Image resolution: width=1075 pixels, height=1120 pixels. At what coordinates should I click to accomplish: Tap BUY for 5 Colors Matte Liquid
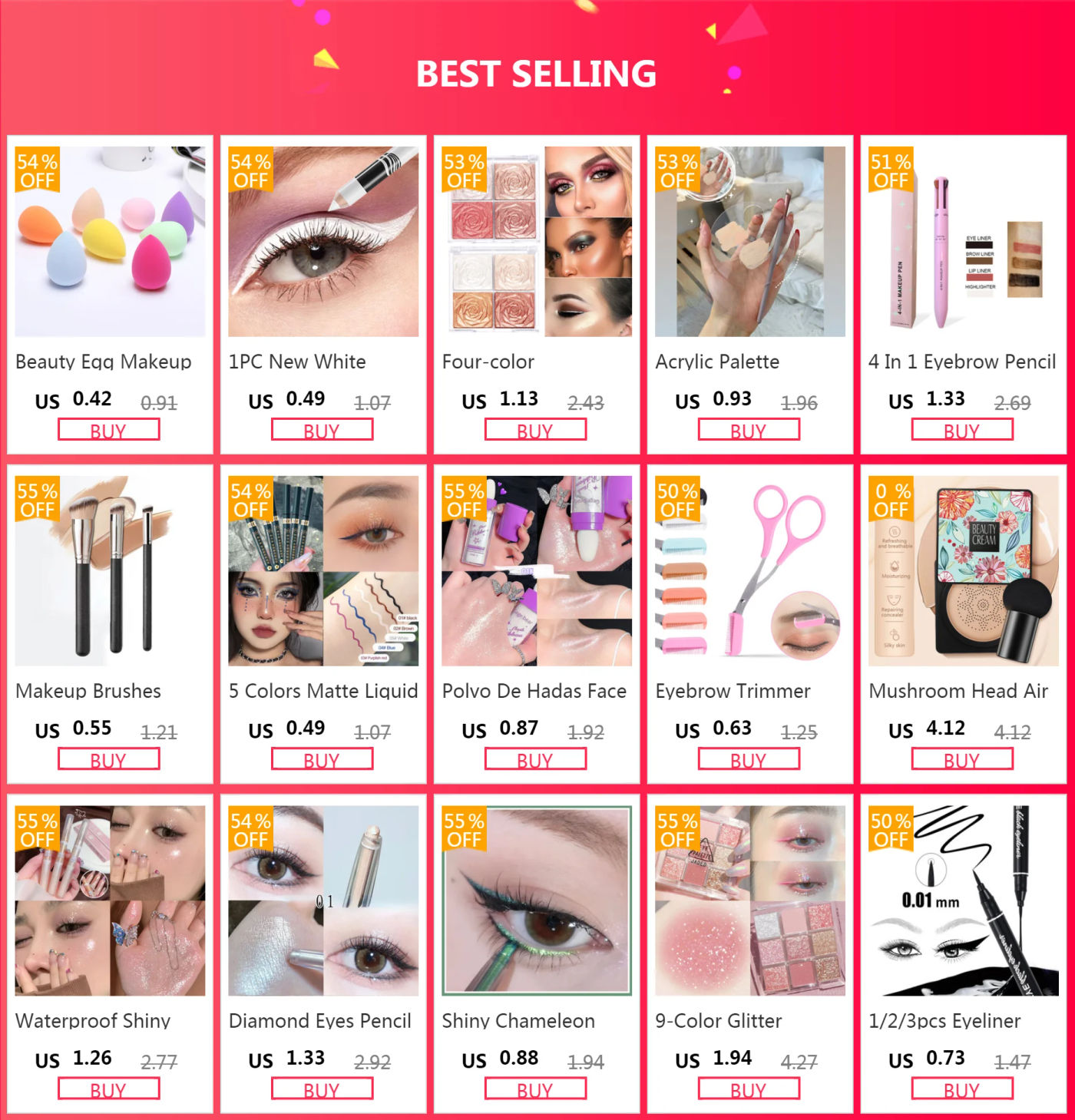[x=322, y=759]
